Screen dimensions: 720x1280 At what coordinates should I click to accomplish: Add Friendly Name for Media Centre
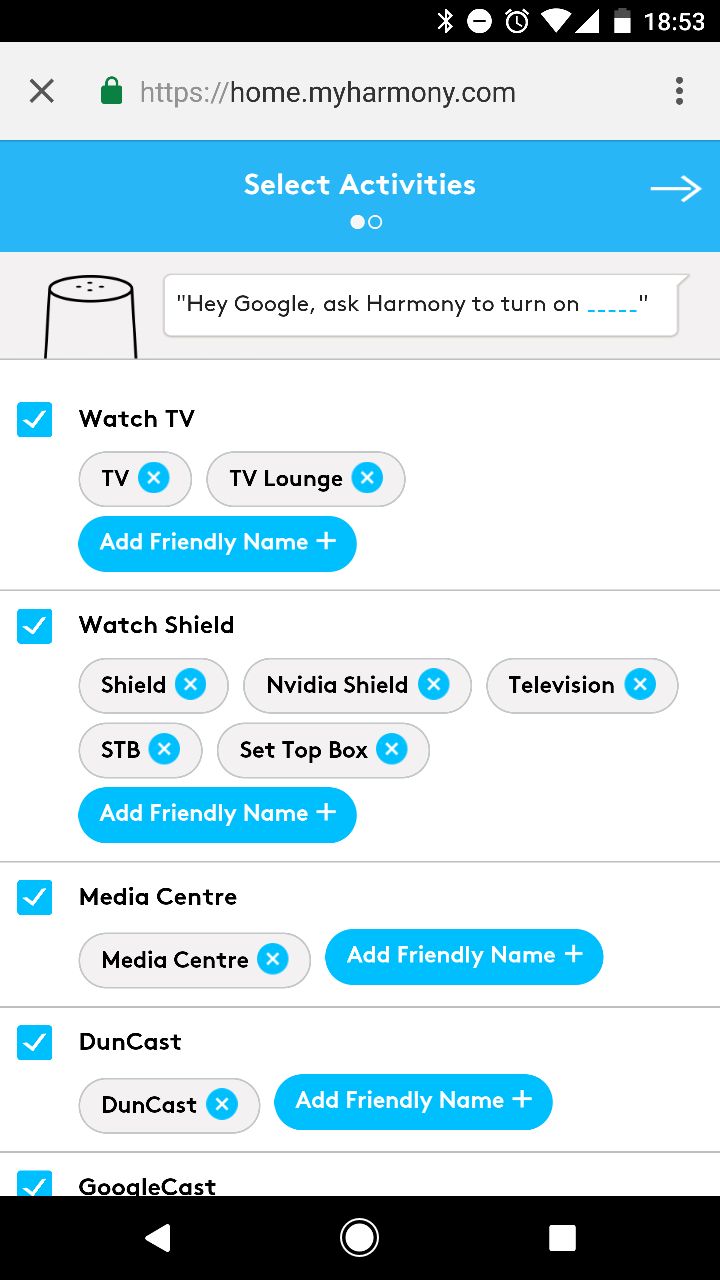pos(464,956)
